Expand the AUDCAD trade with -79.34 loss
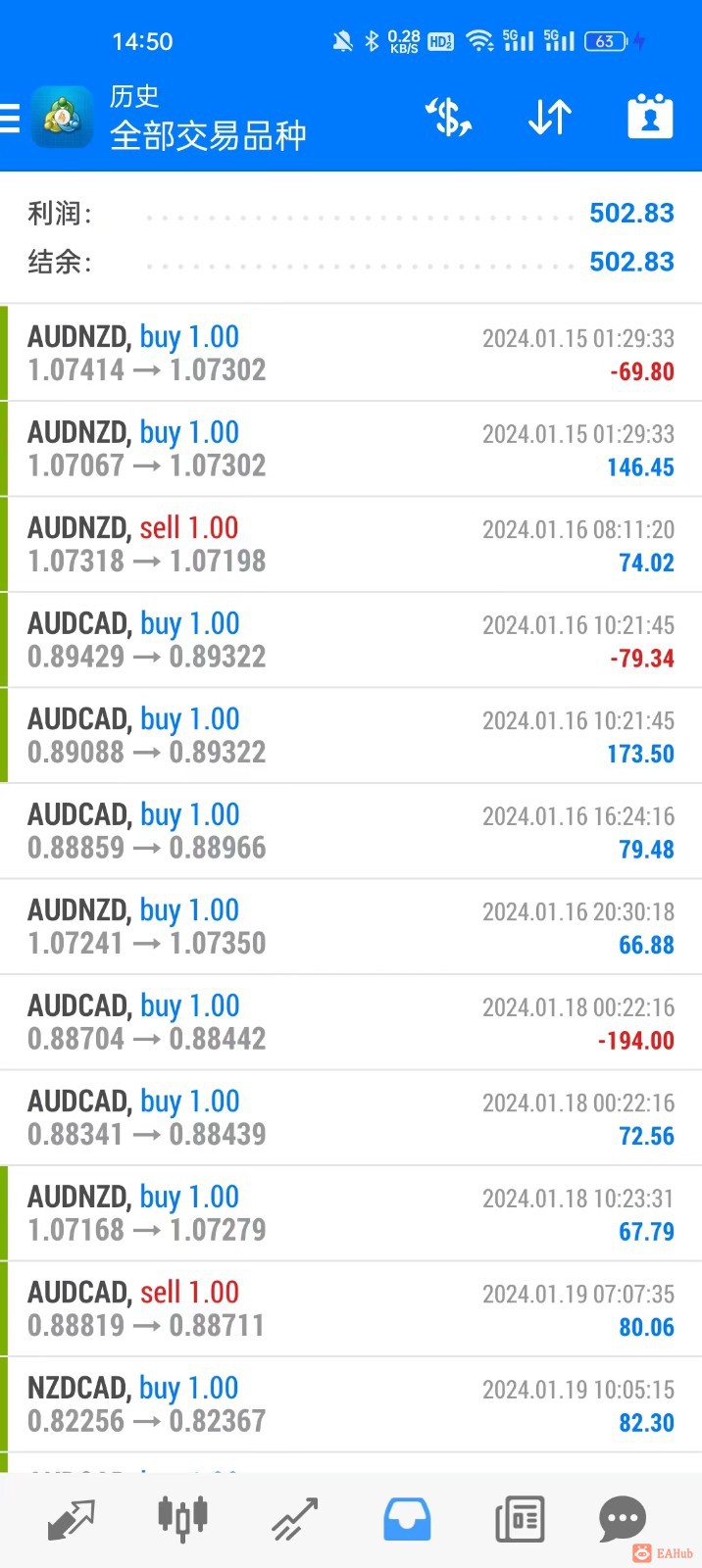 (x=351, y=640)
